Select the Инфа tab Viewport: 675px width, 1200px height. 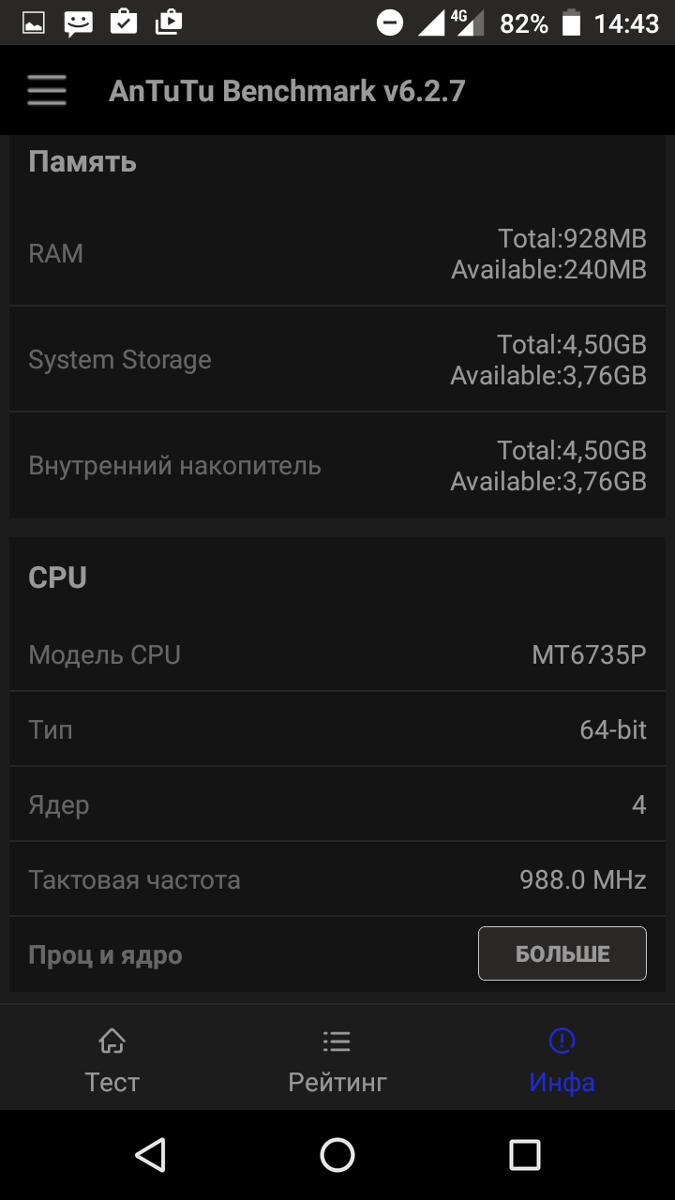[562, 1059]
